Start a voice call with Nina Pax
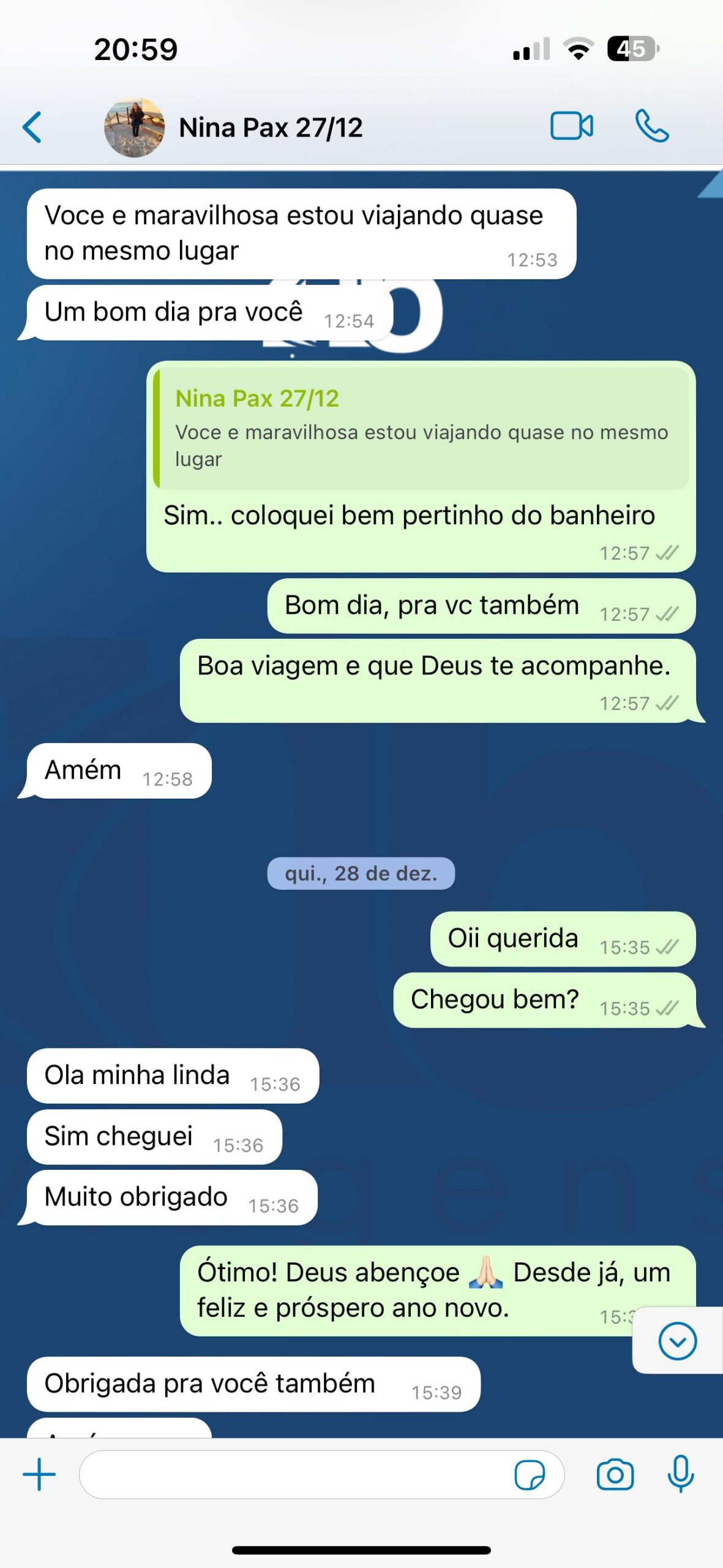The image size is (723, 1568). click(652, 126)
